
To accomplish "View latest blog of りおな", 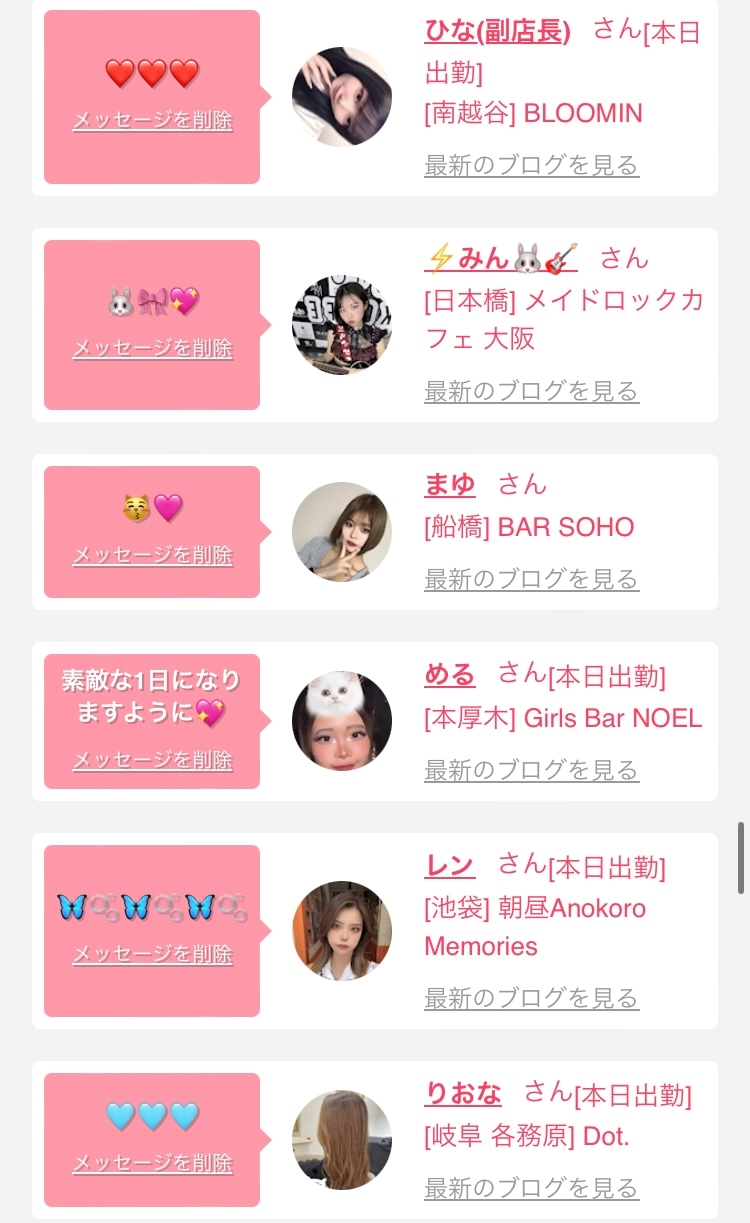I will pos(531,1188).
